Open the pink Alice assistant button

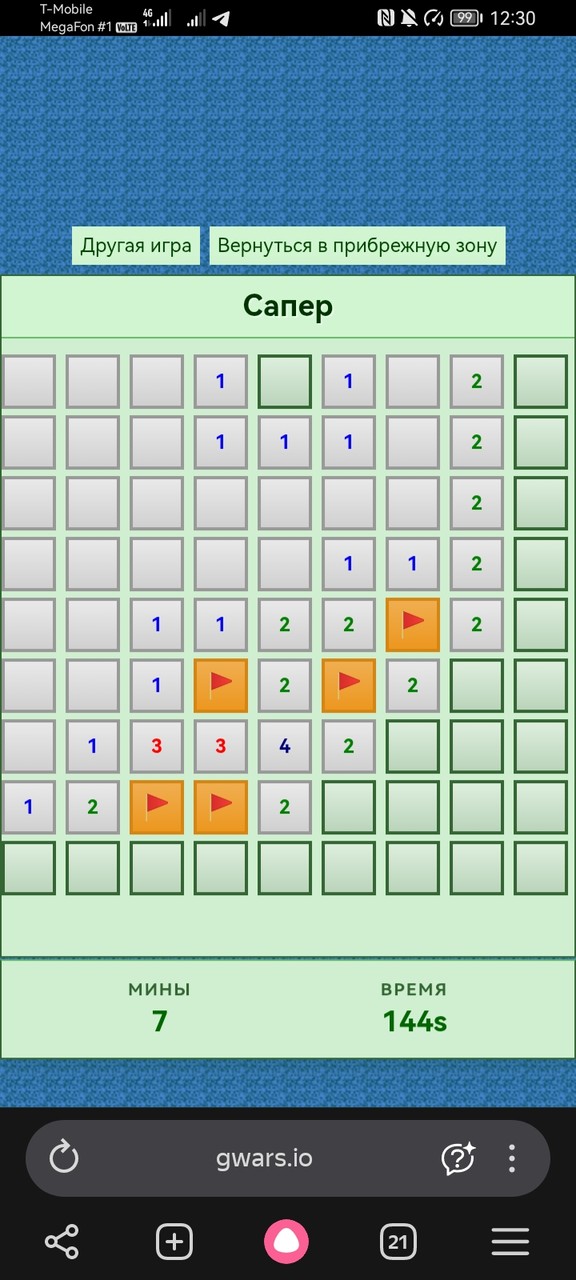coord(287,1242)
